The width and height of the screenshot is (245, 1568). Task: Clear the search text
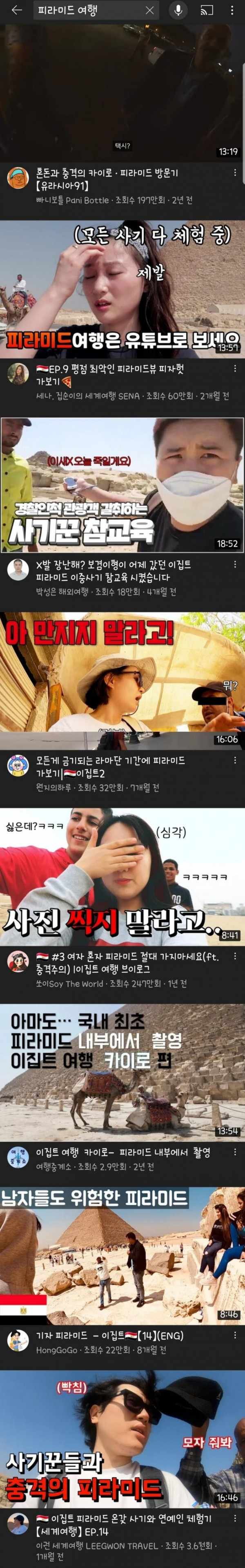pos(149,10)
